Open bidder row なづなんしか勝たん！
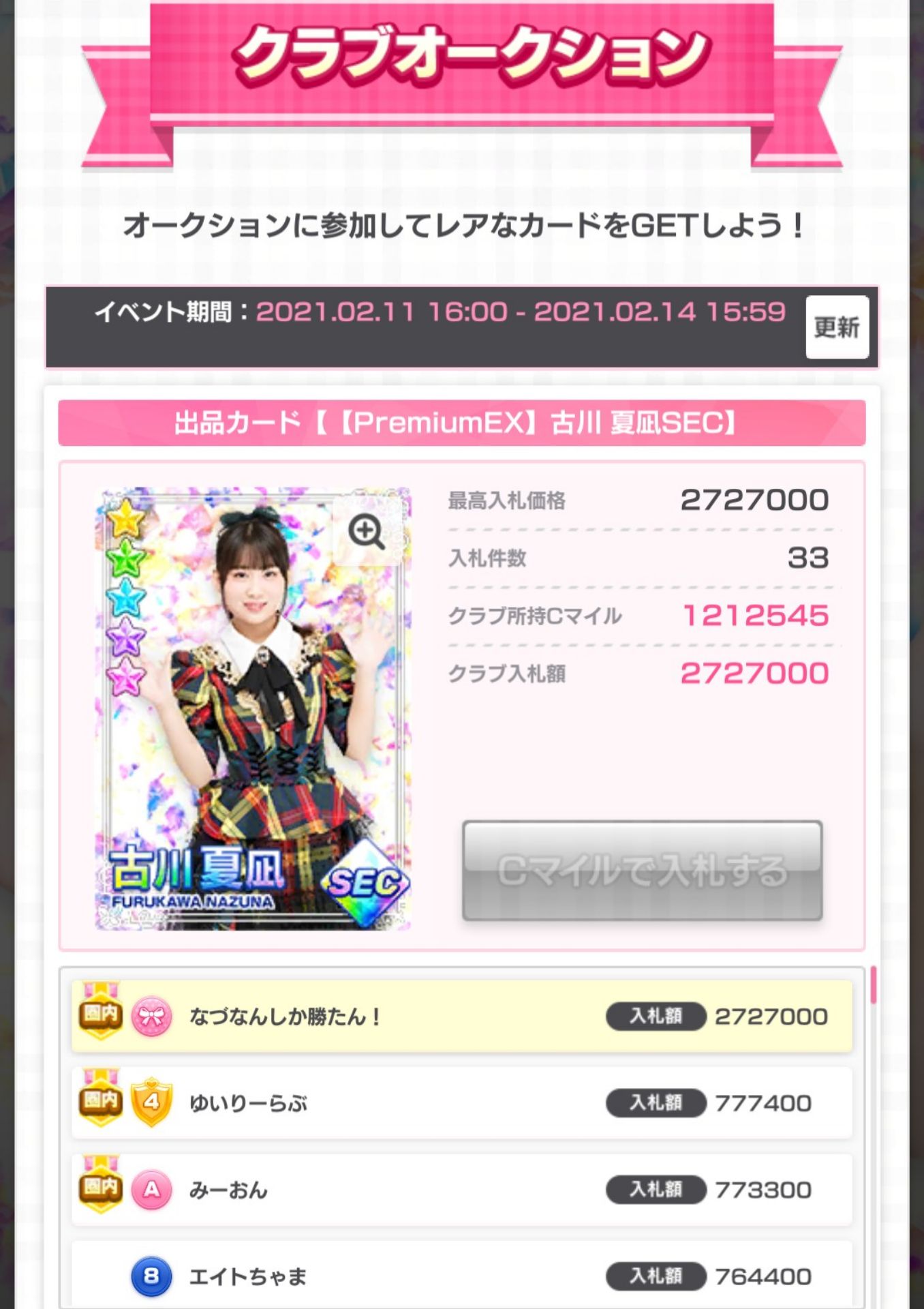The width and height of the screenshot is (924, 1309). click(461, 1016)
